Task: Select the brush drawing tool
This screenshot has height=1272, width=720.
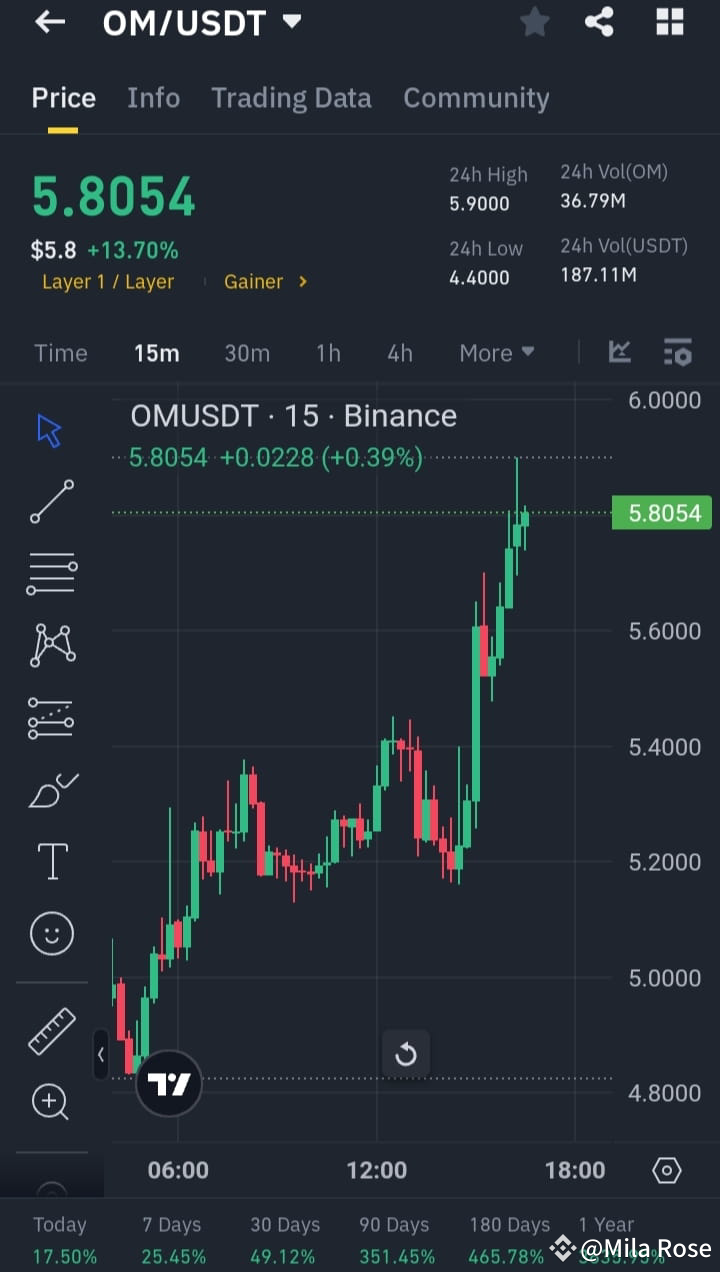Action: pos(51,789)
